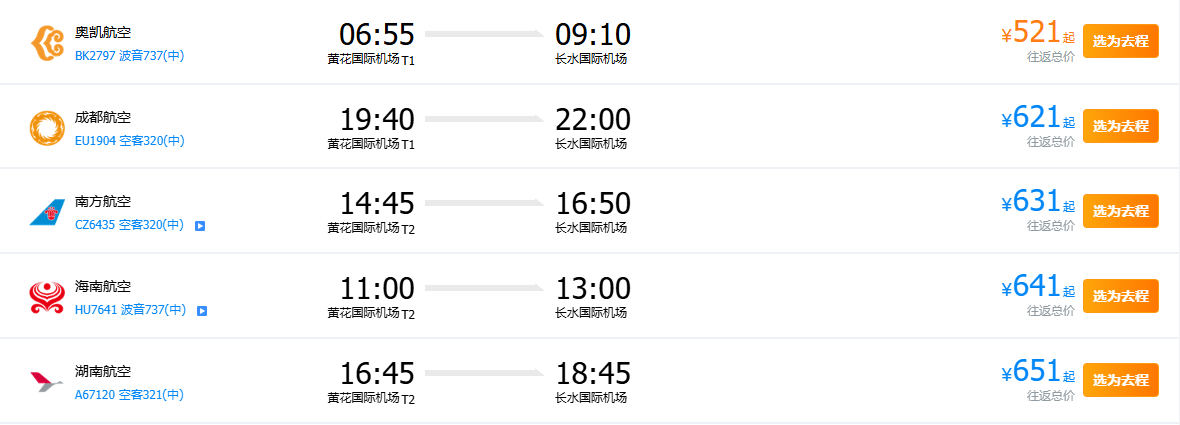1180x425 pixels.
Task: Tap the blue video icon beside HU7641
Action: point(202,311)
